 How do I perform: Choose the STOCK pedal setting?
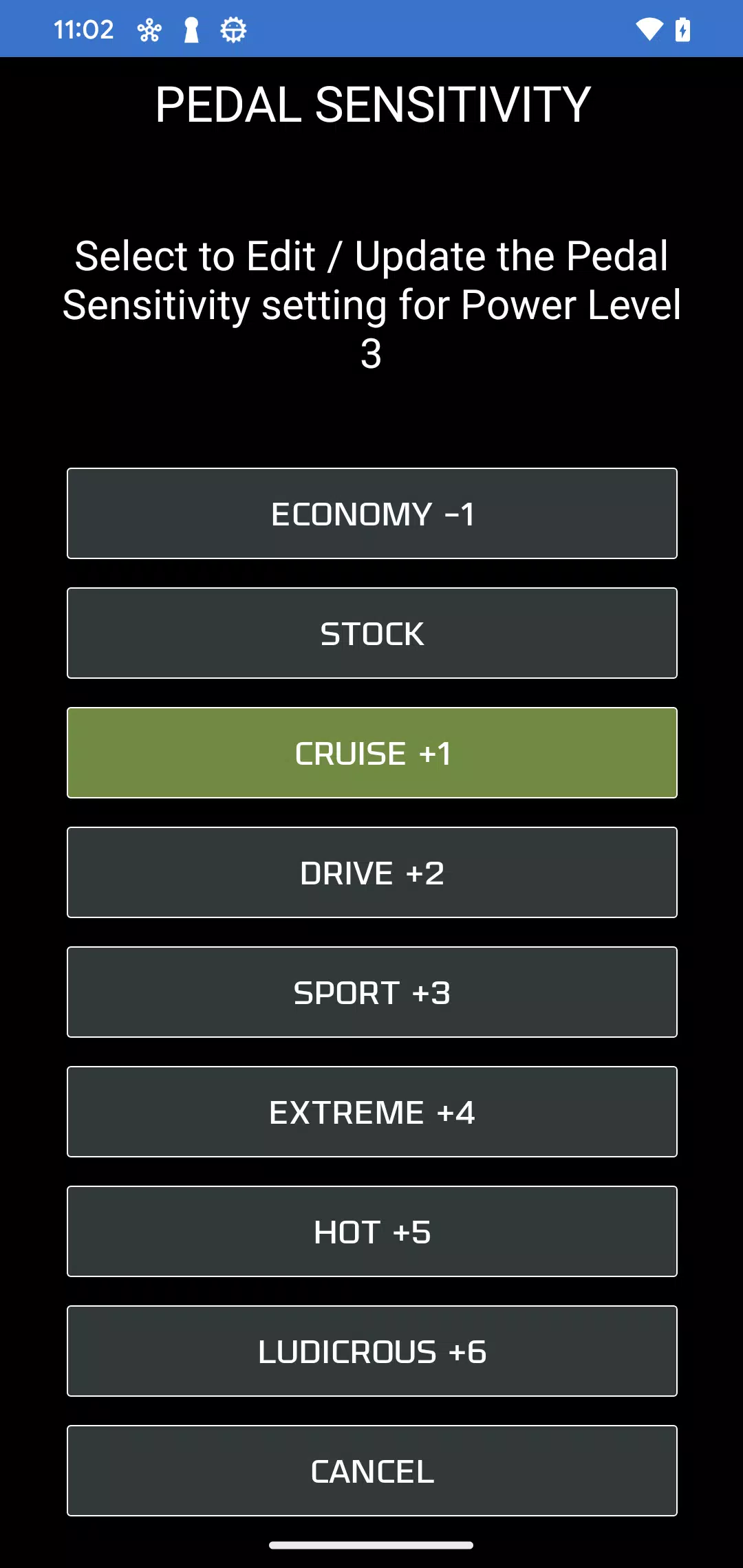[371, 633]
